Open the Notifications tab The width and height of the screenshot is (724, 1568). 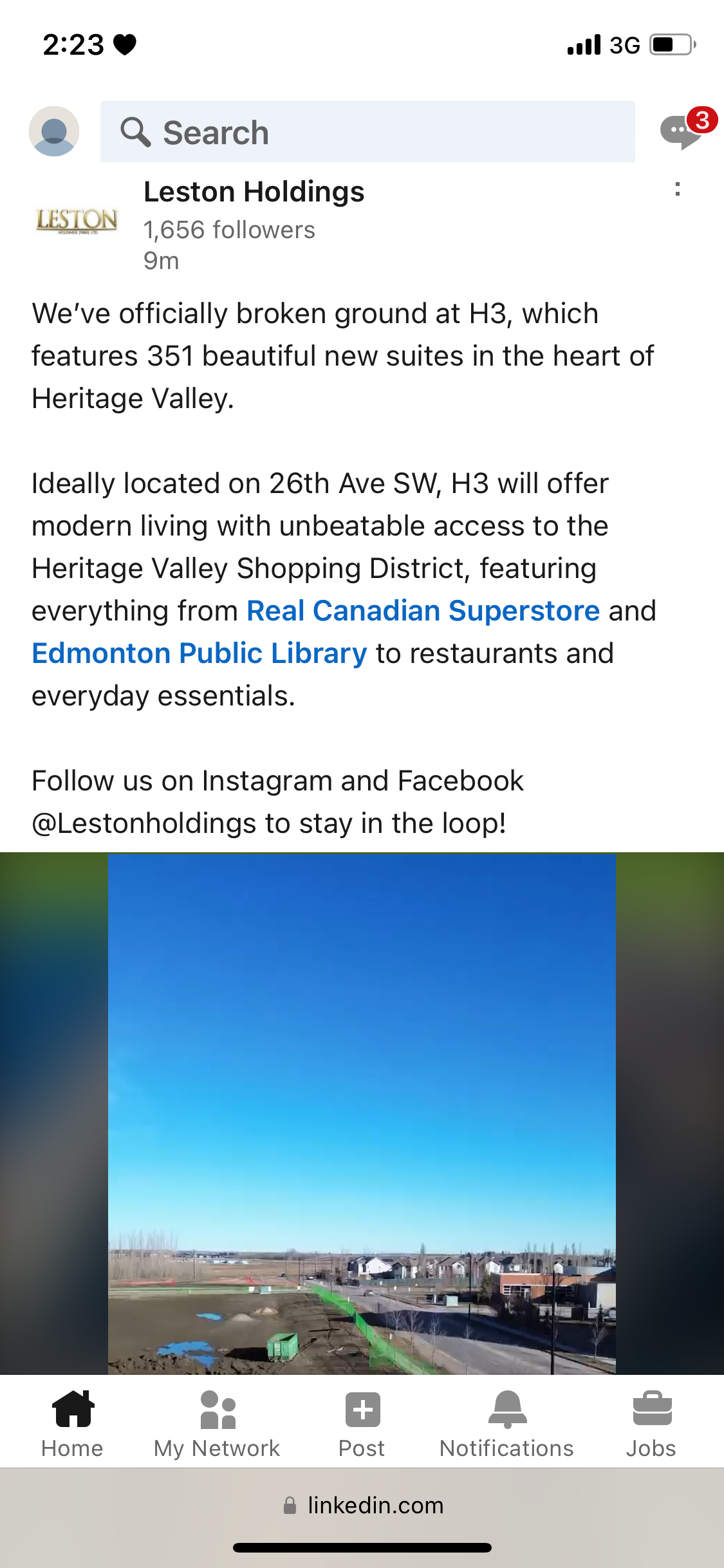pyautogui.click(x=506, y=1424)
